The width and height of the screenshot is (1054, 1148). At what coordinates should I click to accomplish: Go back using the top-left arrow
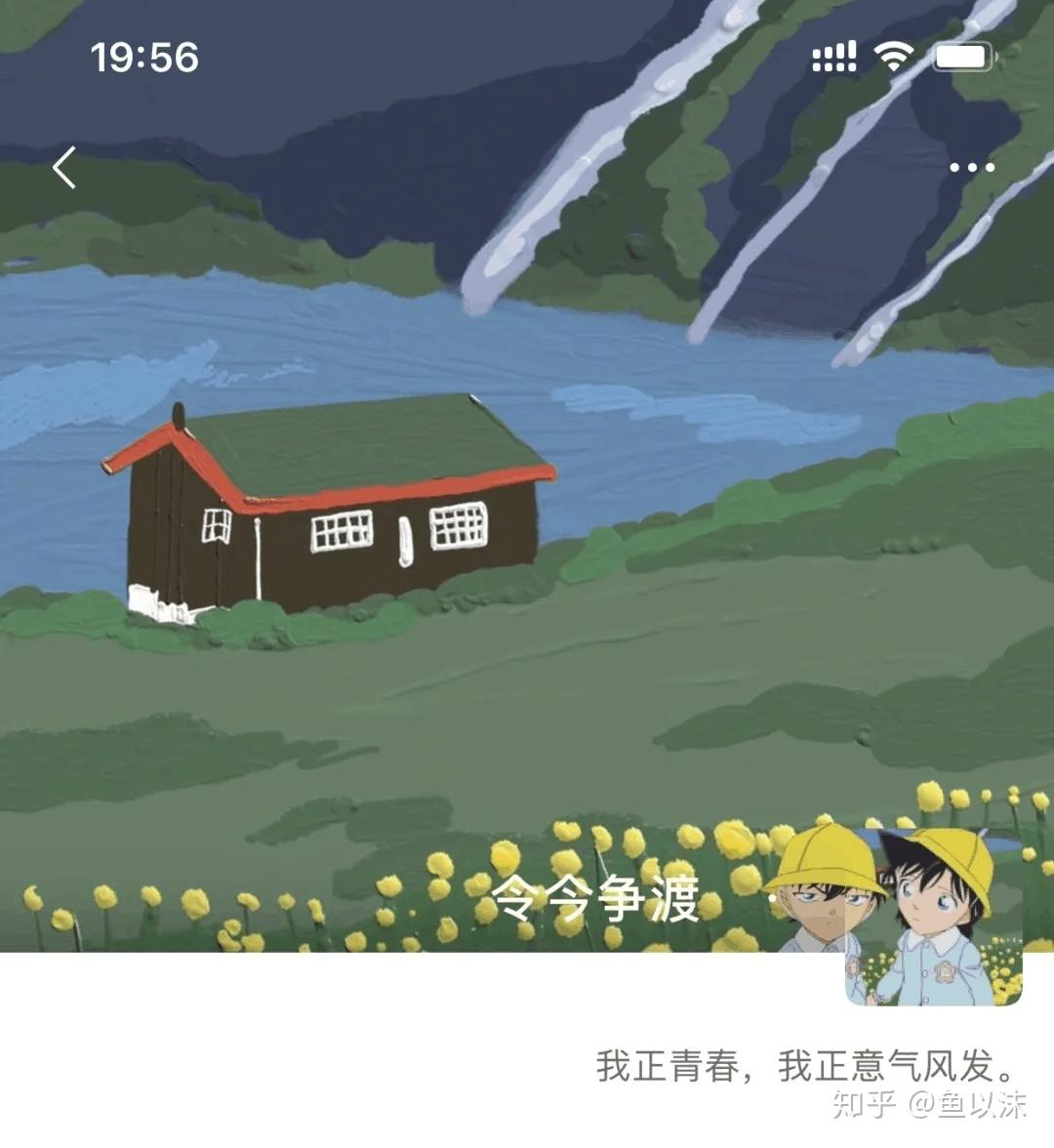64,168
